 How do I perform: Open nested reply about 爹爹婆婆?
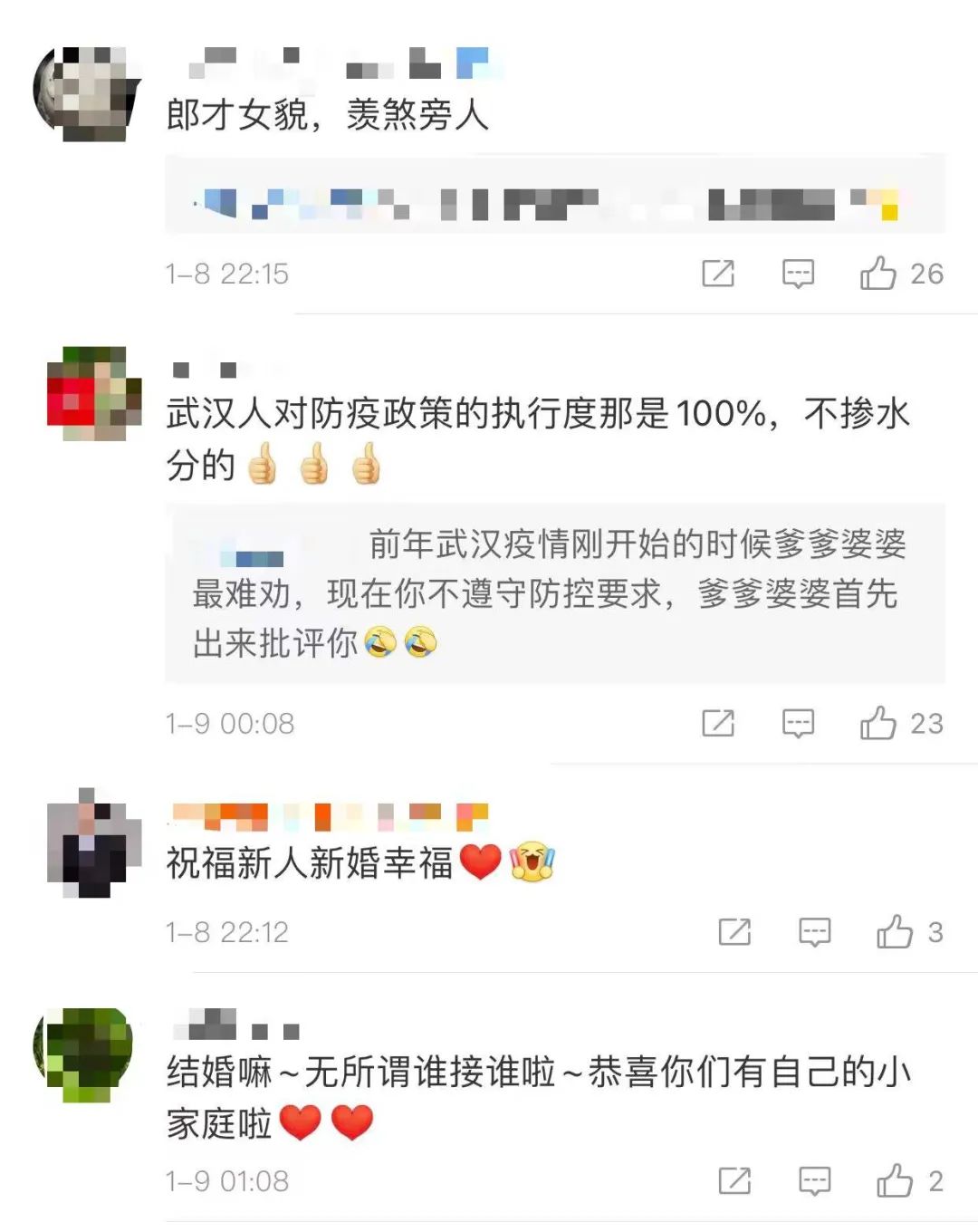[x=554, y=593]
